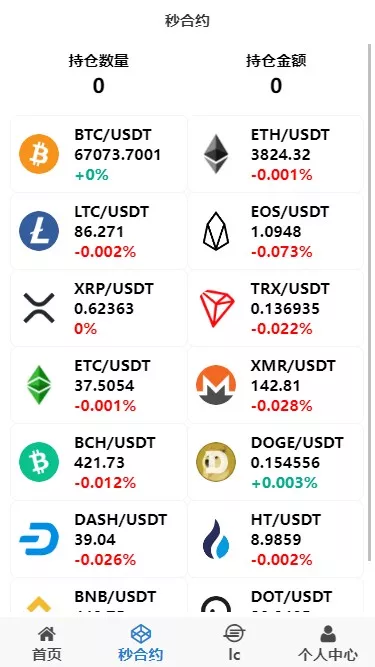The image size is (375, 667).
Task: Open the lc tab
Action: [x=234, y=642]
